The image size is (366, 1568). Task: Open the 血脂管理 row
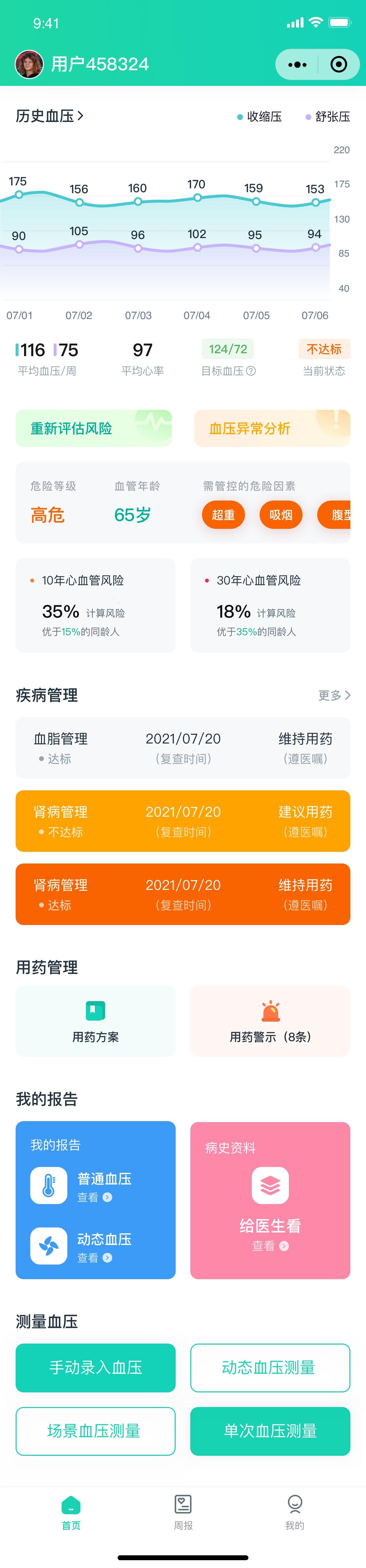tap(183, 747)
